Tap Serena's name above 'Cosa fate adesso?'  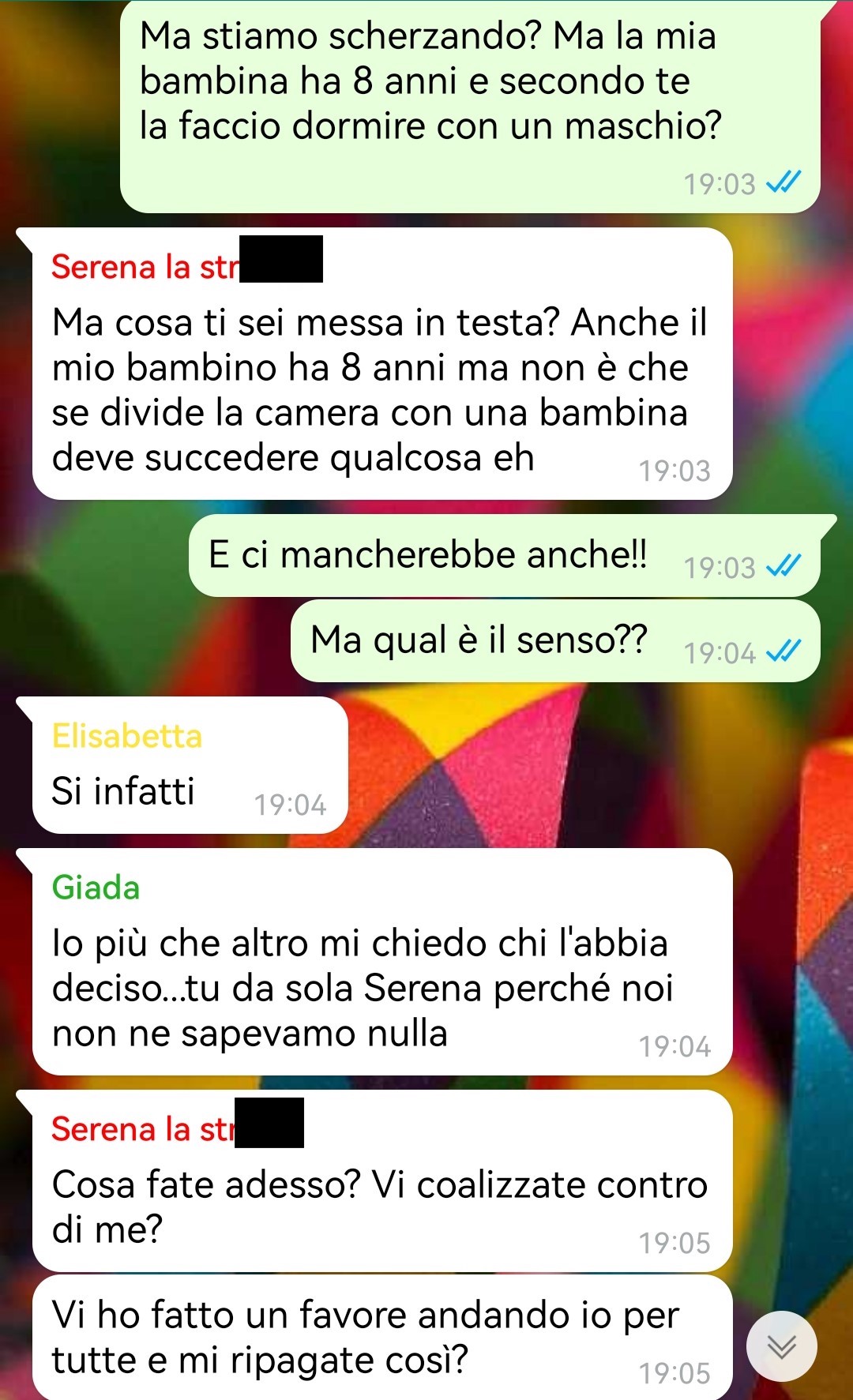145,1129
